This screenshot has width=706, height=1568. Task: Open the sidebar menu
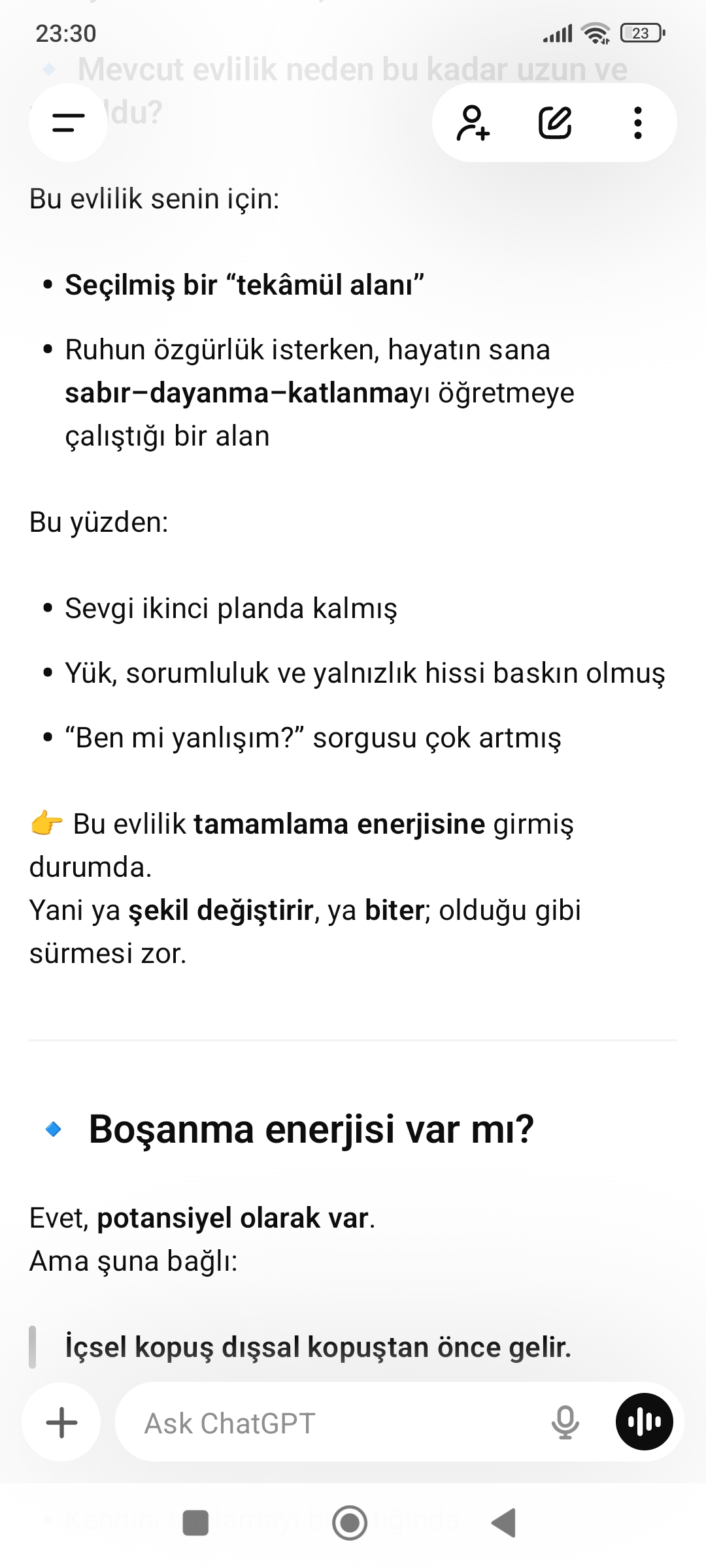click(68, 122)
